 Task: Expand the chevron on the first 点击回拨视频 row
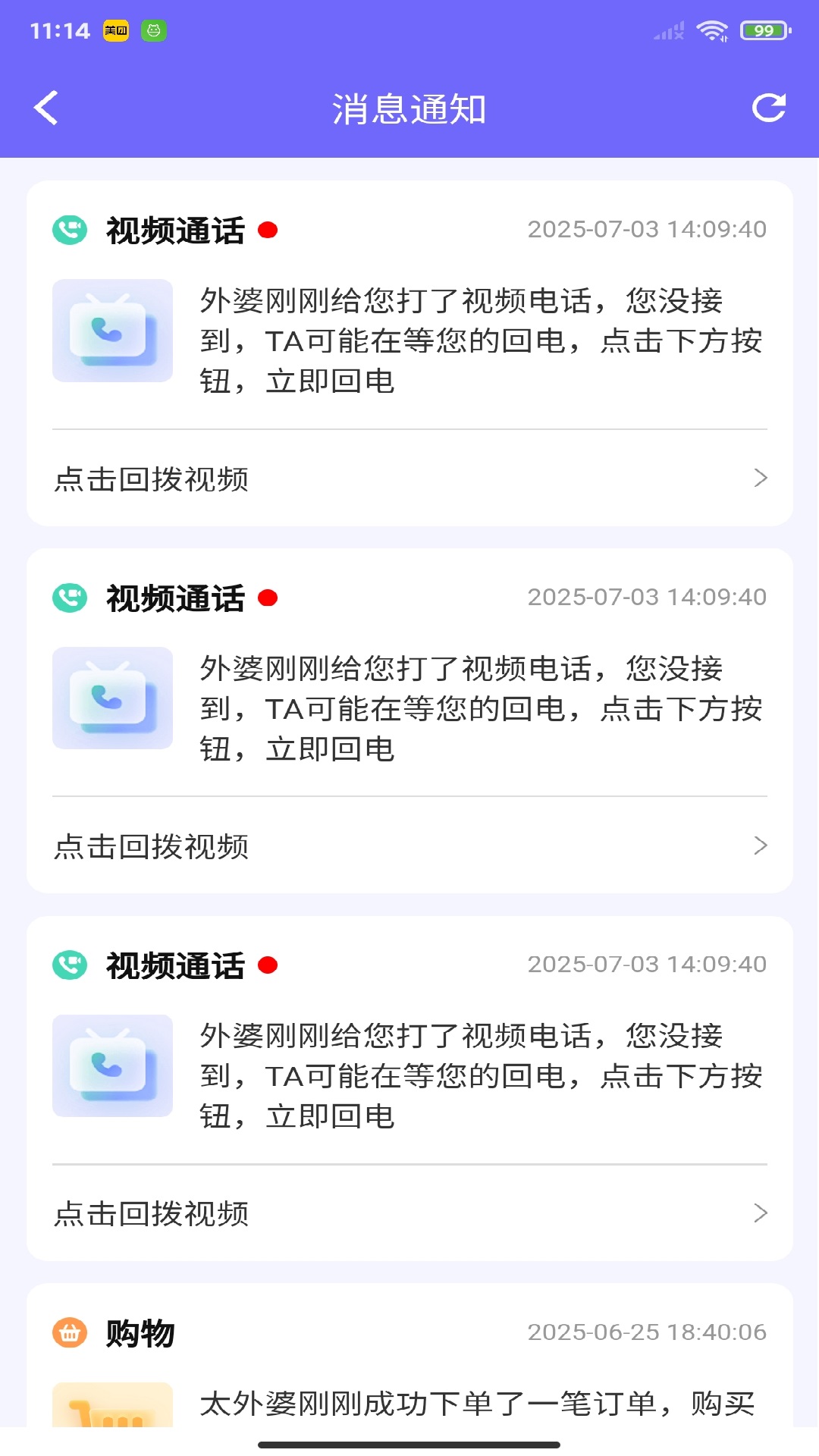[761, 479]
